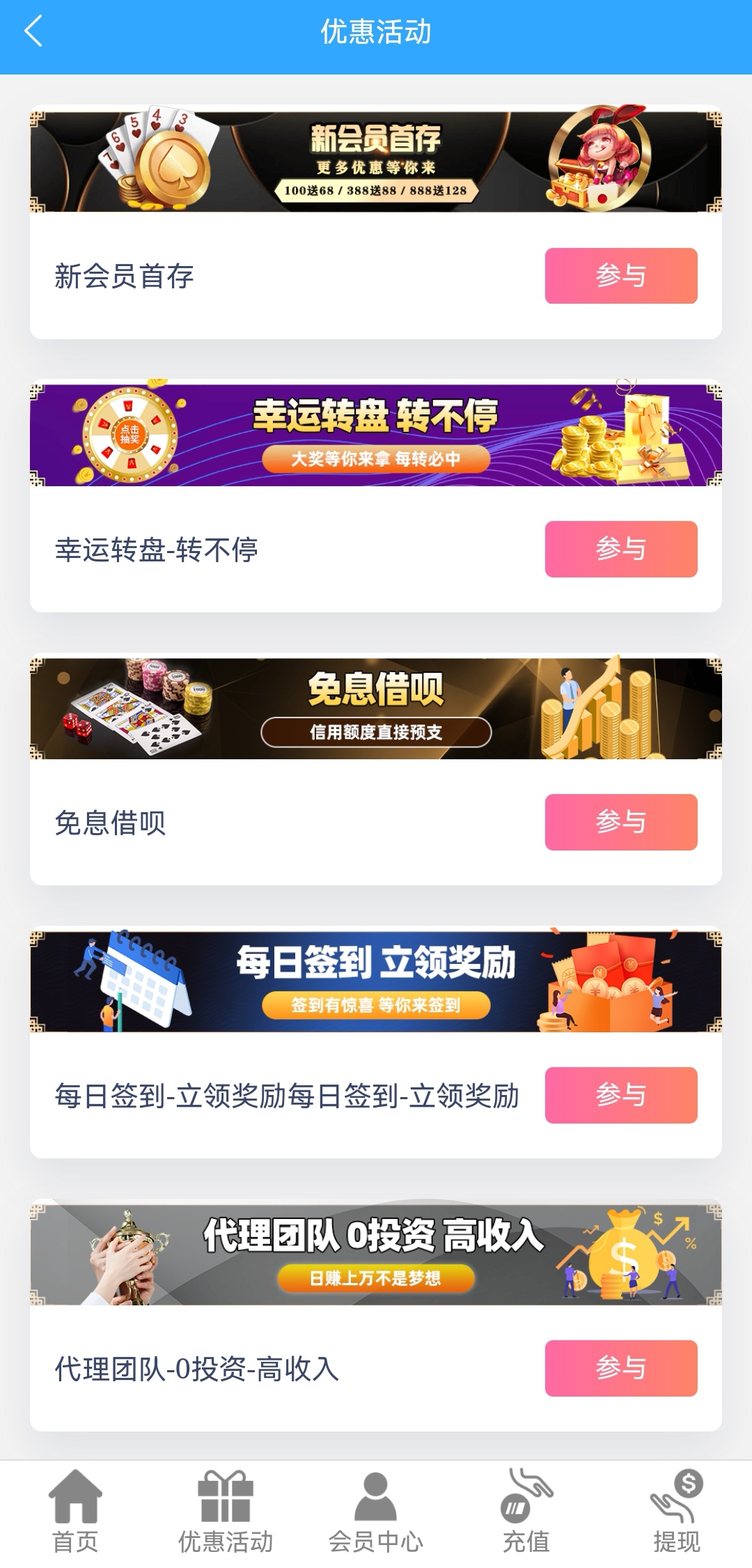
Task: Open the 代理团队 0投资 高收入 banner
Action: tap(375, 1253)
